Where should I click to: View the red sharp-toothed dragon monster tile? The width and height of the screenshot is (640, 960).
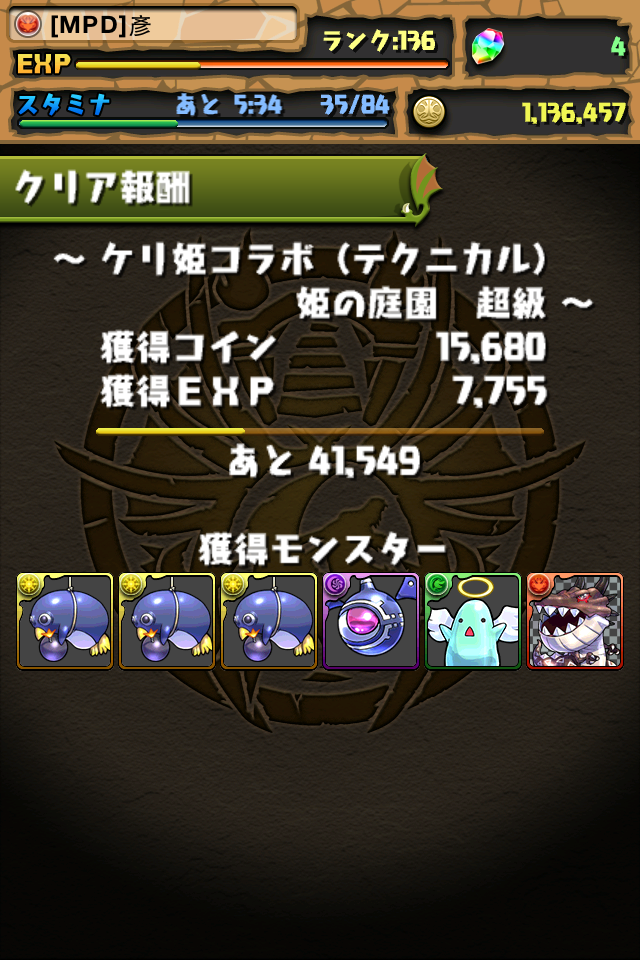(575, 621)
